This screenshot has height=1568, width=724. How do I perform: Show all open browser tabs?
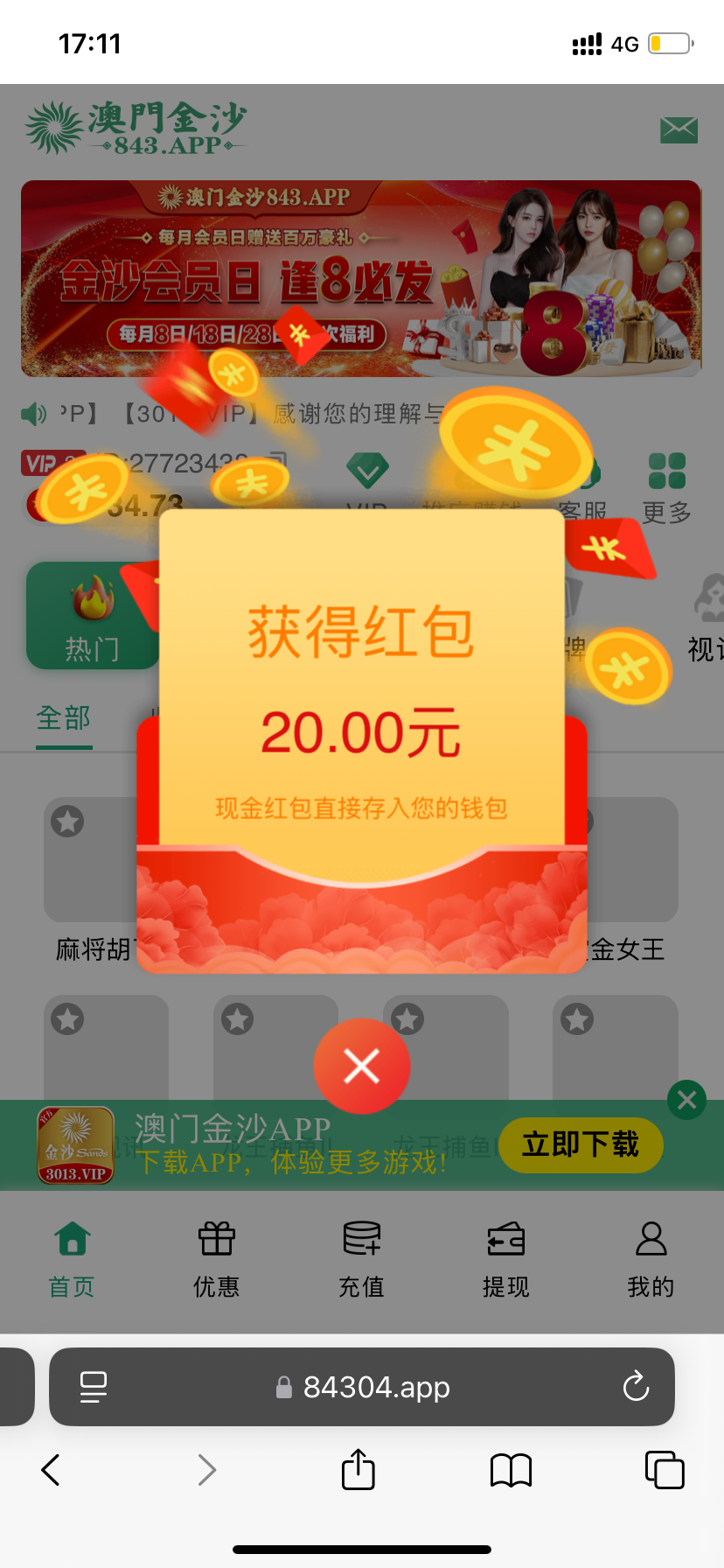(x=665, y=1470)
